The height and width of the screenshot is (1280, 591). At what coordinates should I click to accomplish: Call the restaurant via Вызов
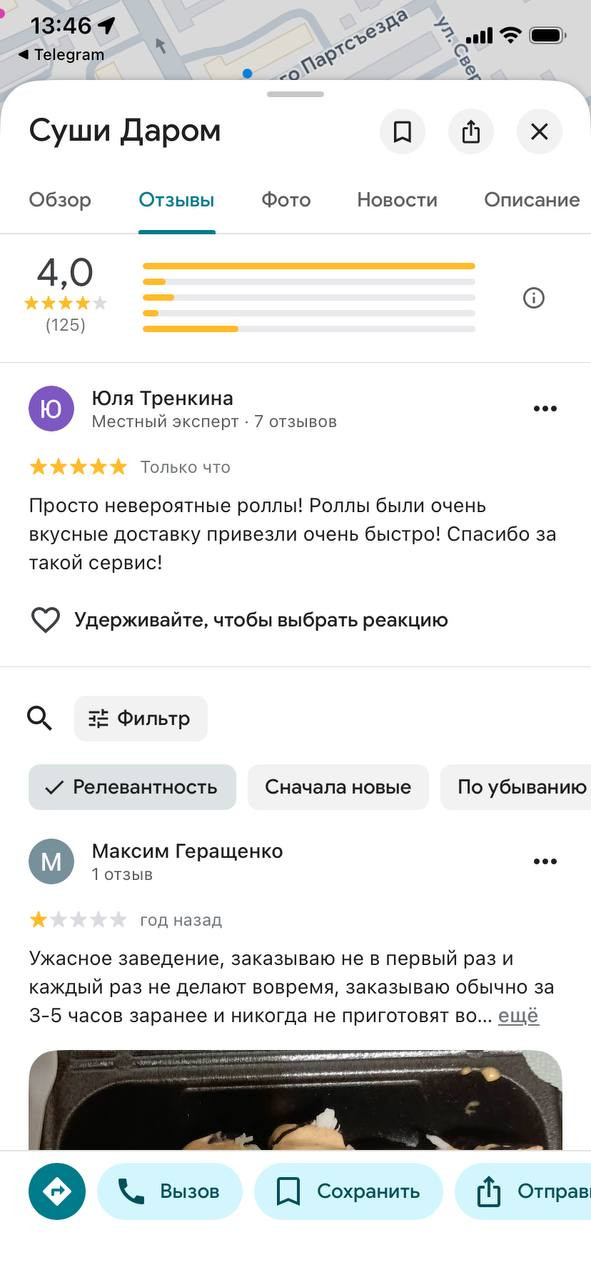tap(169, 1191)
